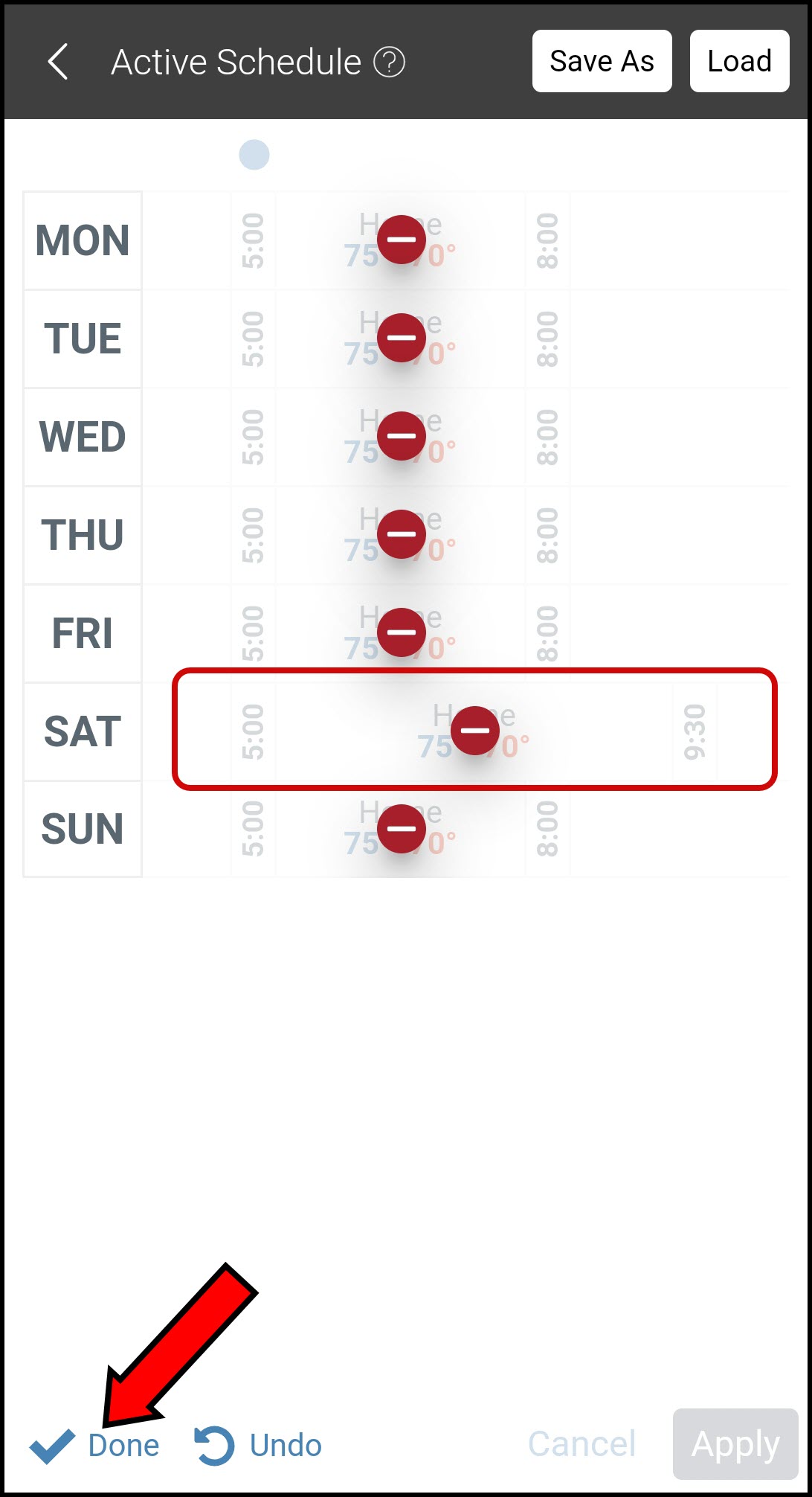Go back from Active Schedule

click(x=58, y=62)
